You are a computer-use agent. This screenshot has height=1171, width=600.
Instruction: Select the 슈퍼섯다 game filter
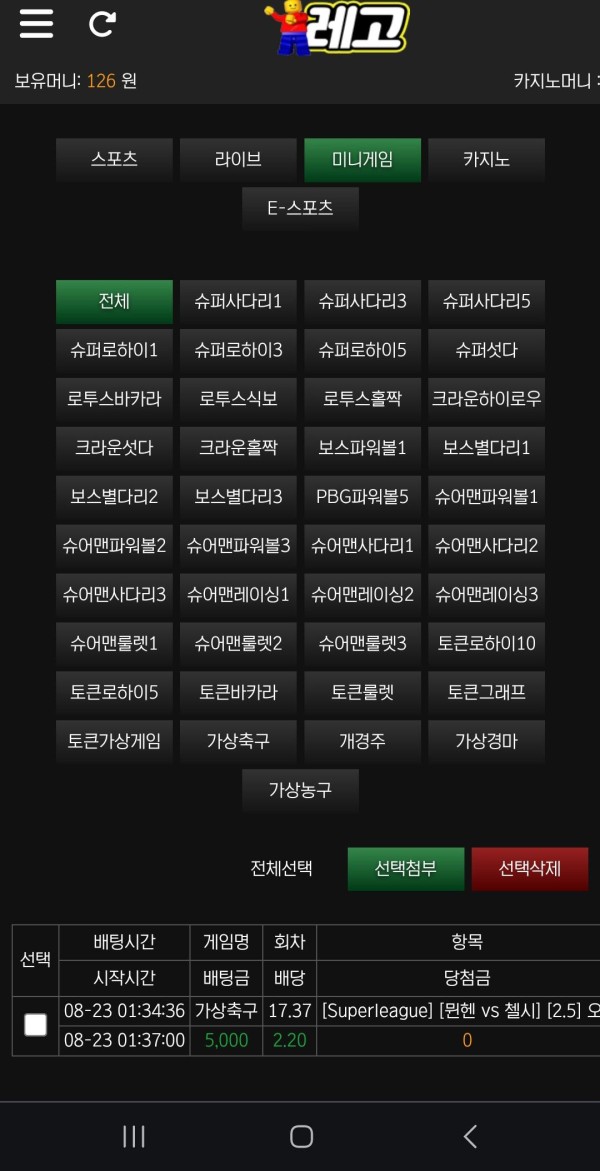486,350
